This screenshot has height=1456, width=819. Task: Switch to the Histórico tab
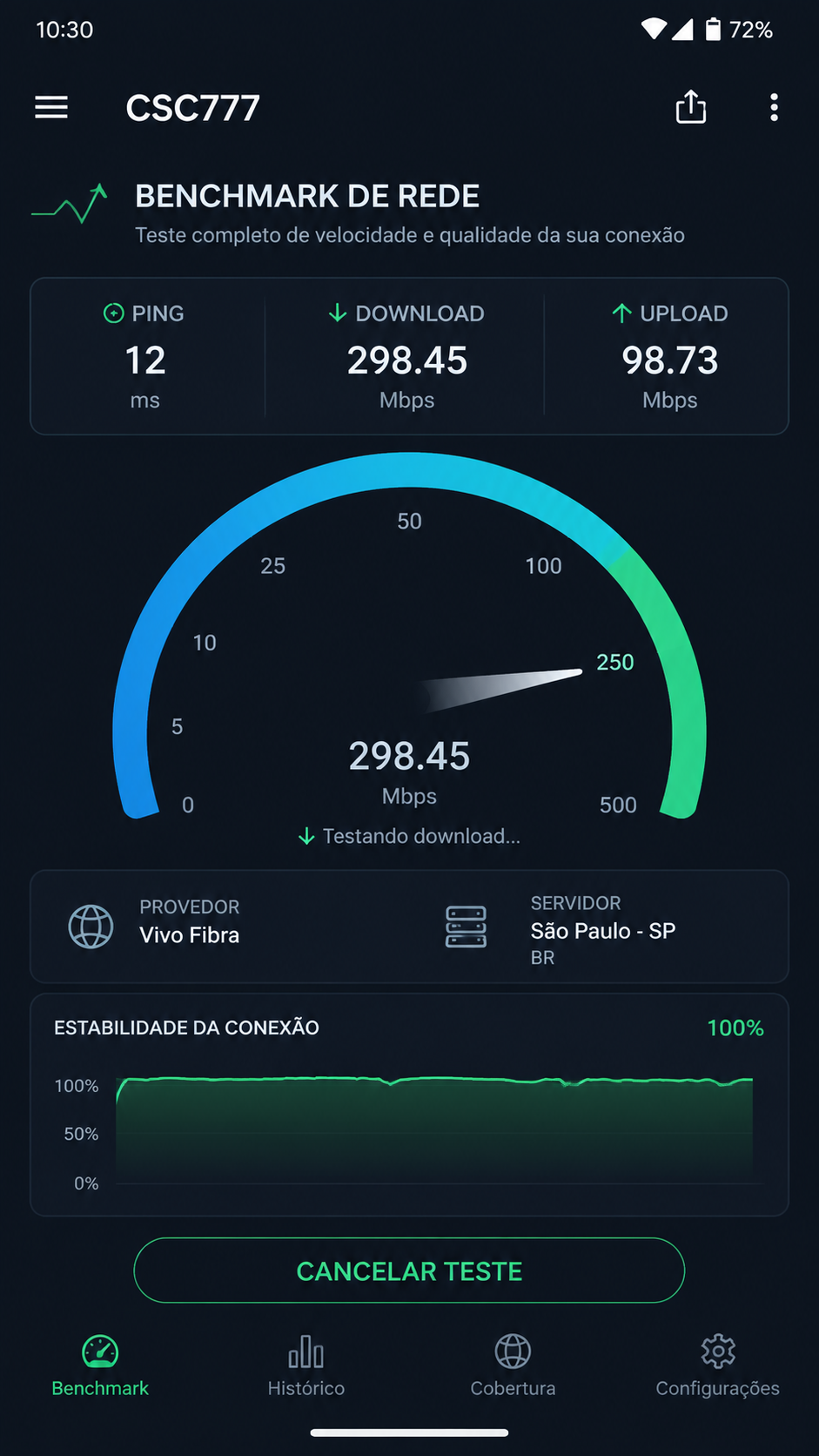click(306, 1366)
